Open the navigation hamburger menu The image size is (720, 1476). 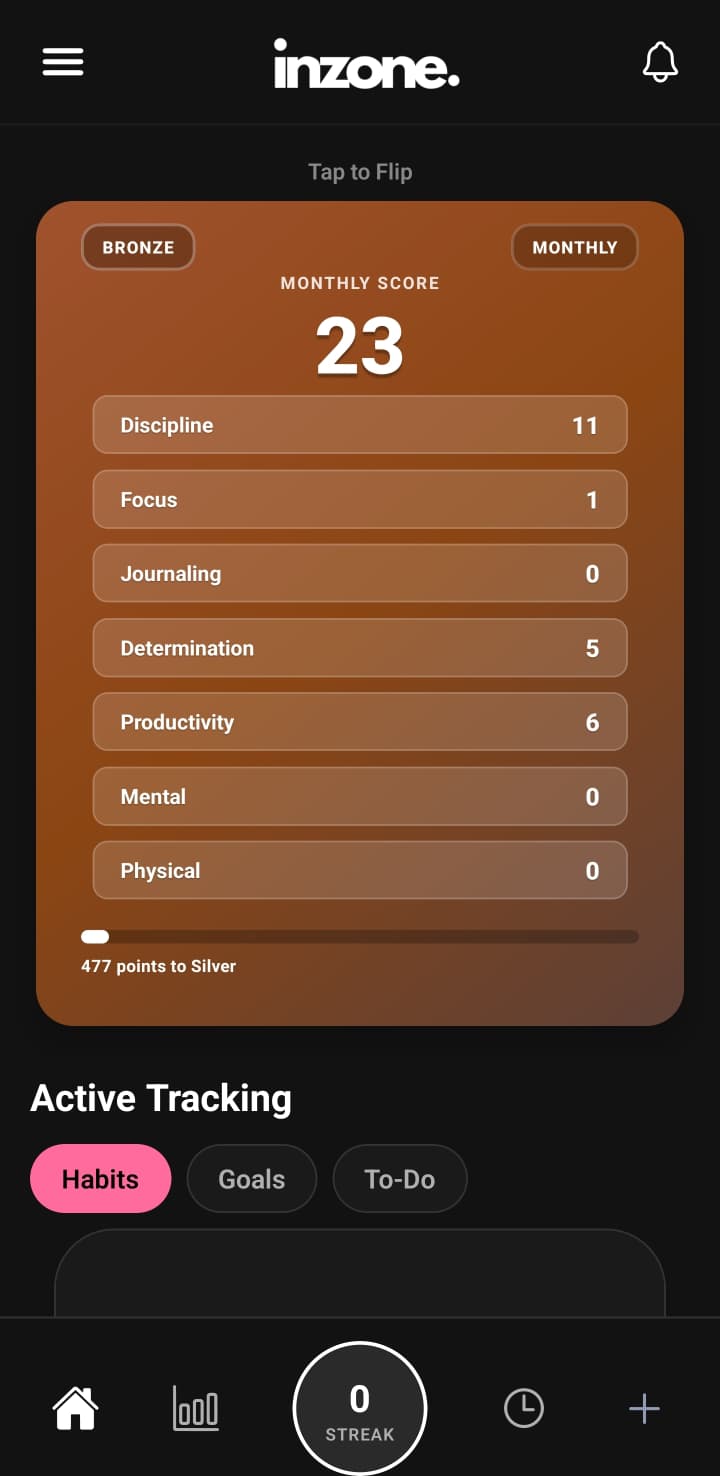[62, 61]
